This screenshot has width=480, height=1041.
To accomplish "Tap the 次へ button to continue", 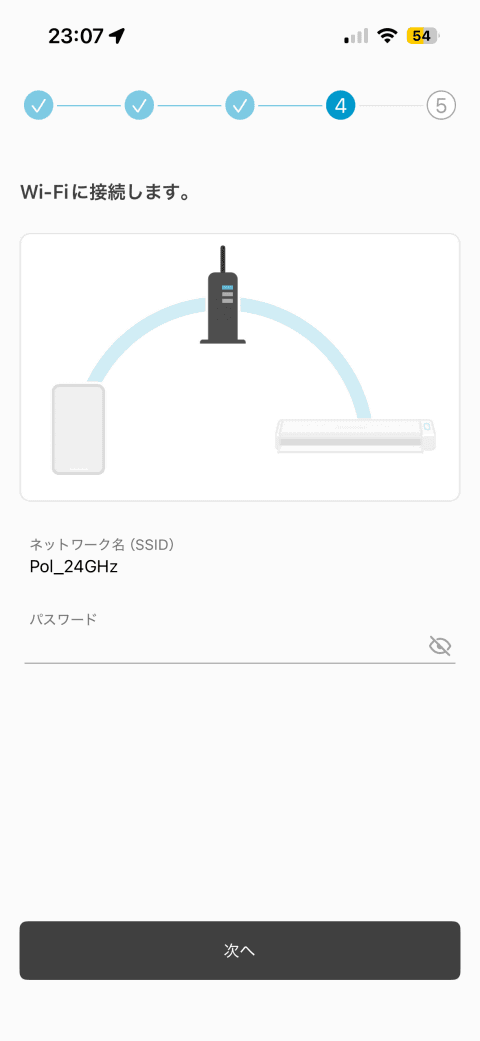I will click(x=240, y=951).
